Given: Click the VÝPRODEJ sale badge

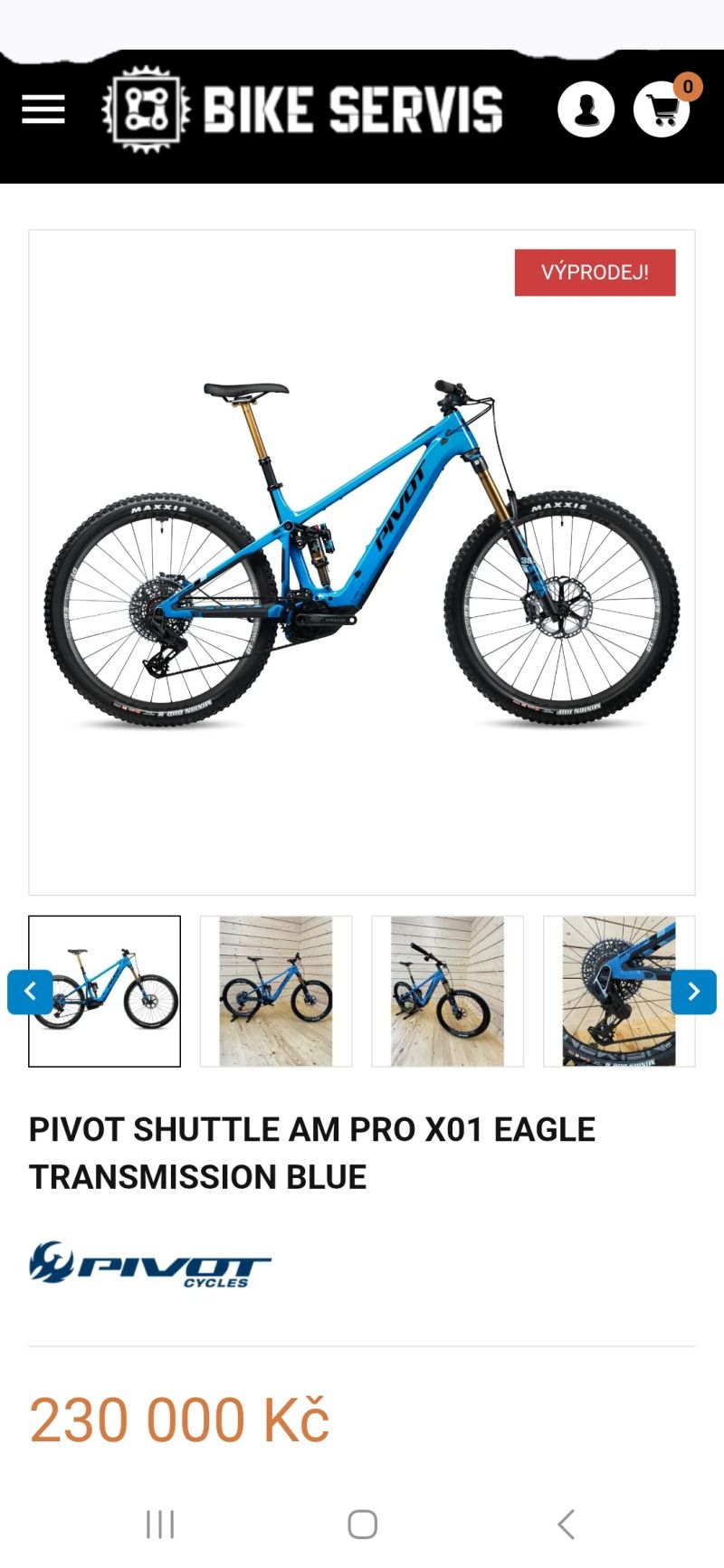Looking at the screenshot, I should pyautogui.click(x=595, y=271).
